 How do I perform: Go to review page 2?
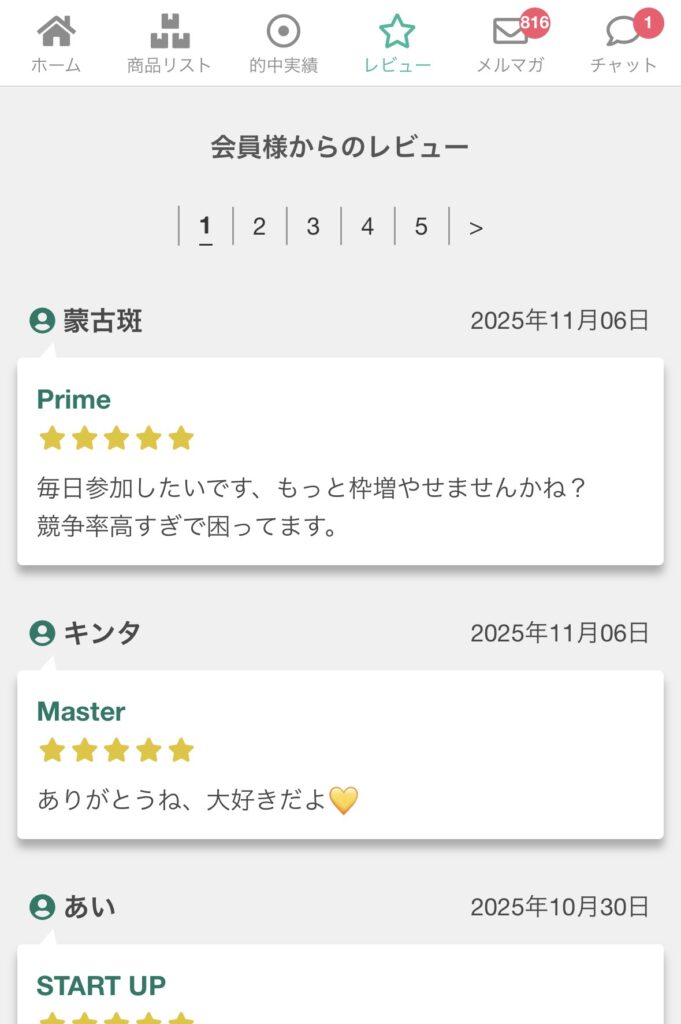[x=259, y=227]
